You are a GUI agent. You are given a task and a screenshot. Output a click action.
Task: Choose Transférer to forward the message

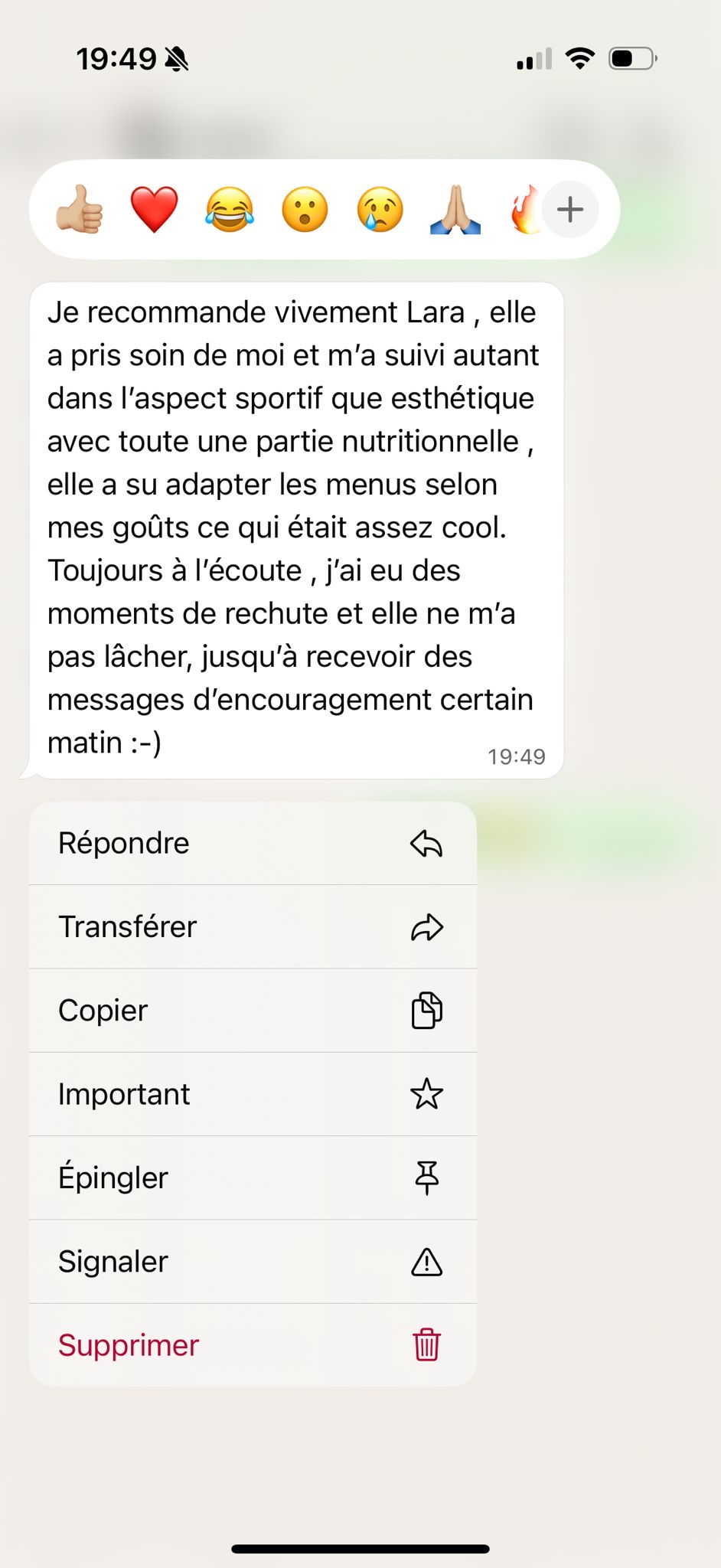coord(253,927)
